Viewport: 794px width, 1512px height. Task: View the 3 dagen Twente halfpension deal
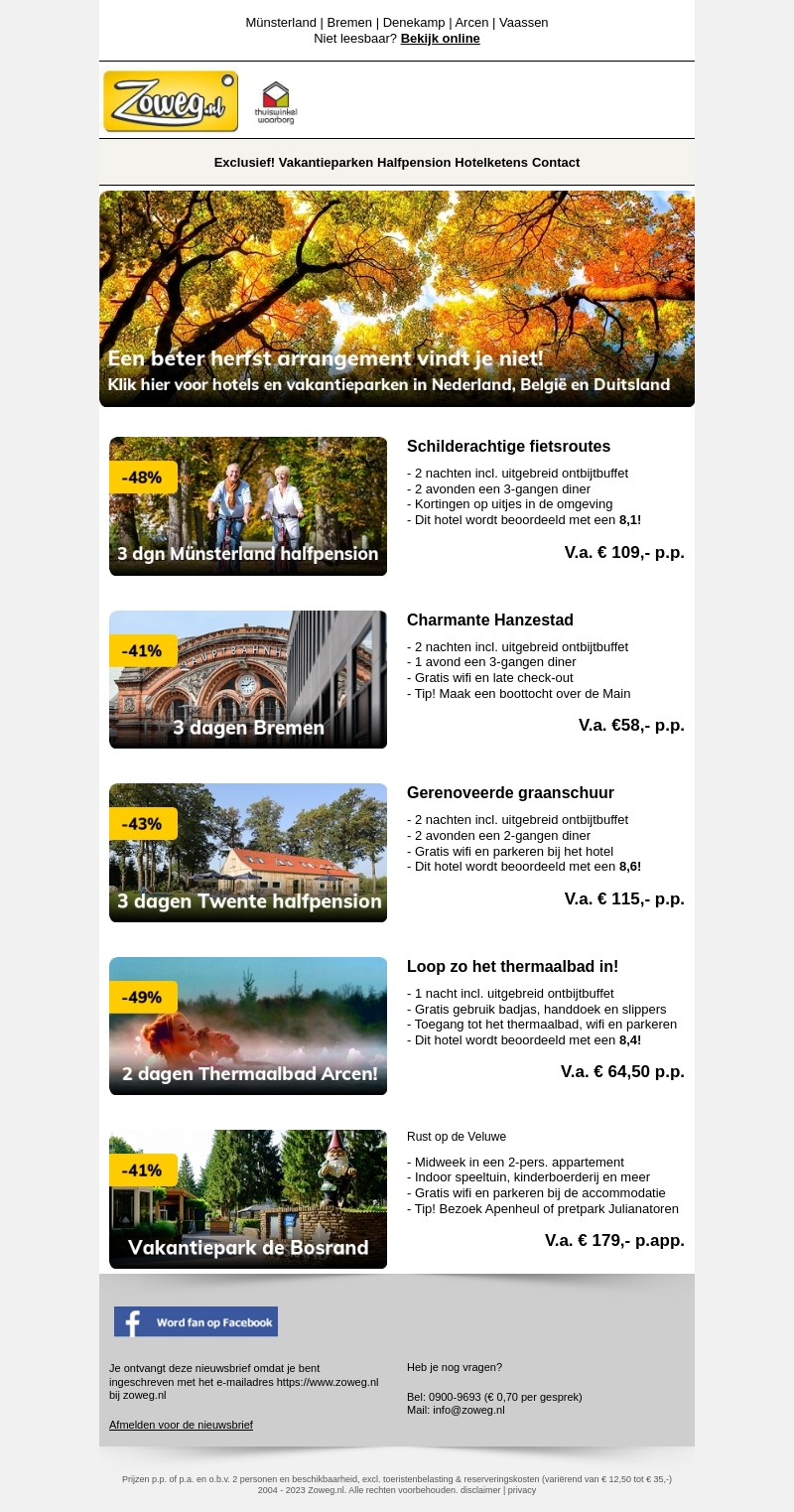[x=248, y=853]
